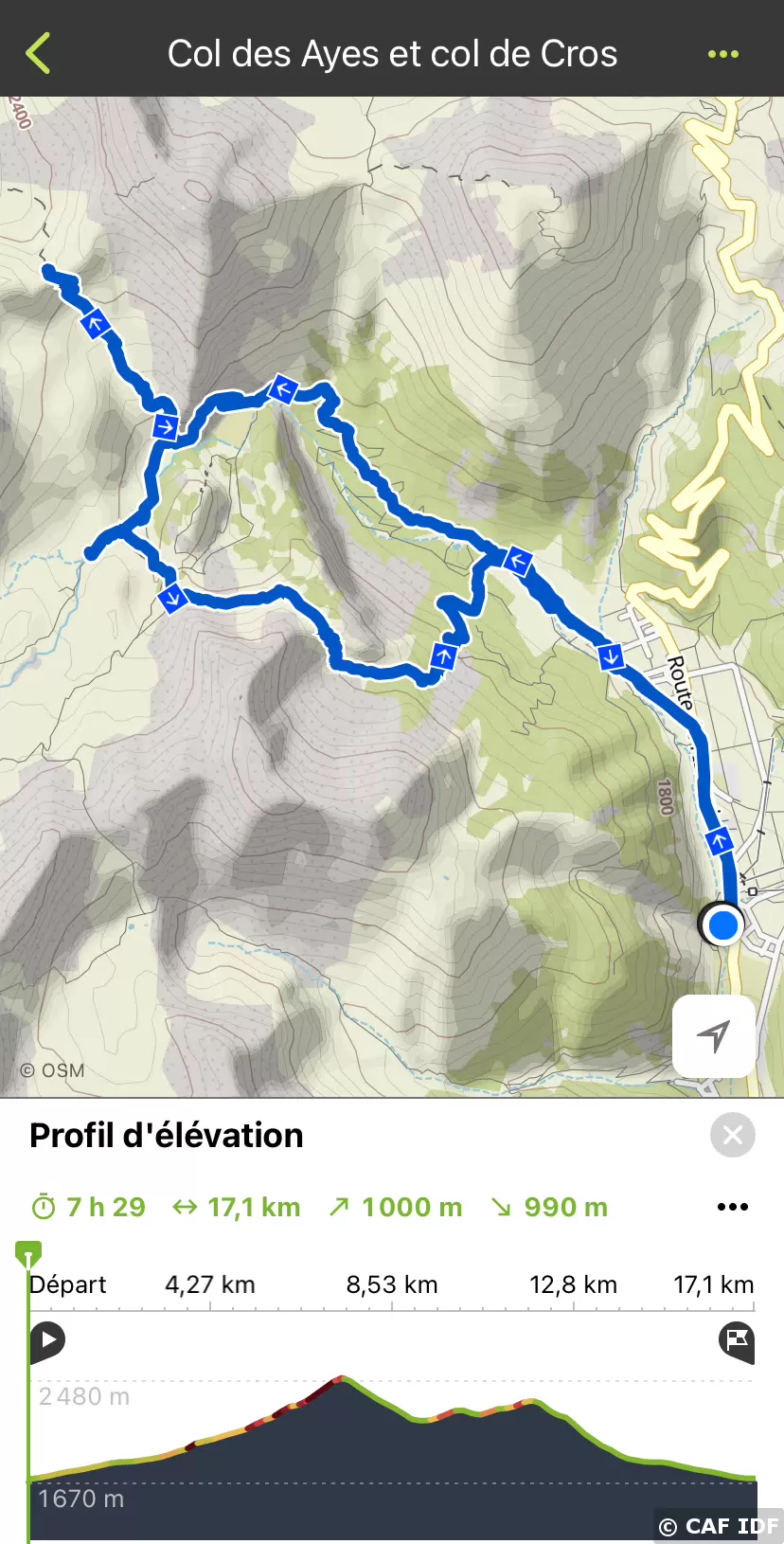Tap the start marker on elevation profile

[x=47, y=1340]
